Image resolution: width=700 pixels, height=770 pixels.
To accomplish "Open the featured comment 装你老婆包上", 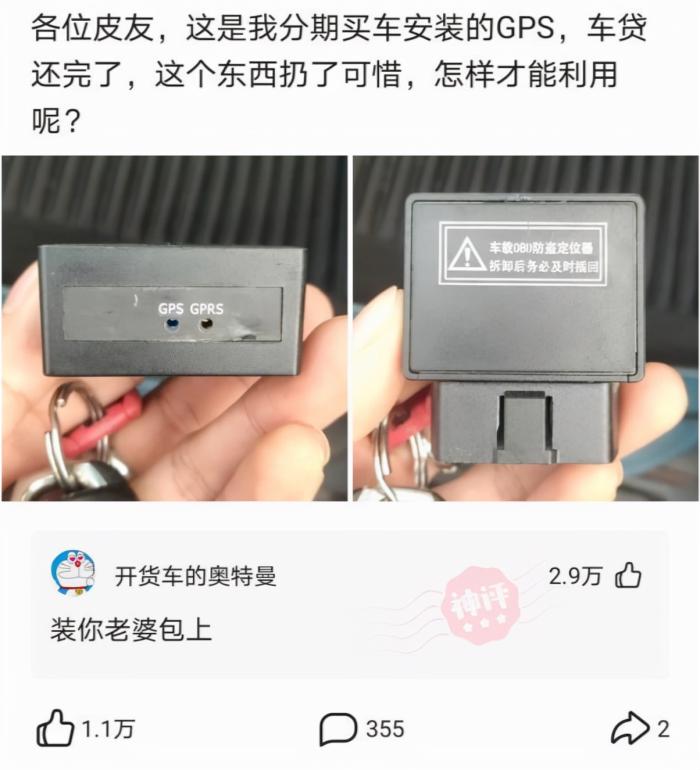I will (x=131, y=631).
